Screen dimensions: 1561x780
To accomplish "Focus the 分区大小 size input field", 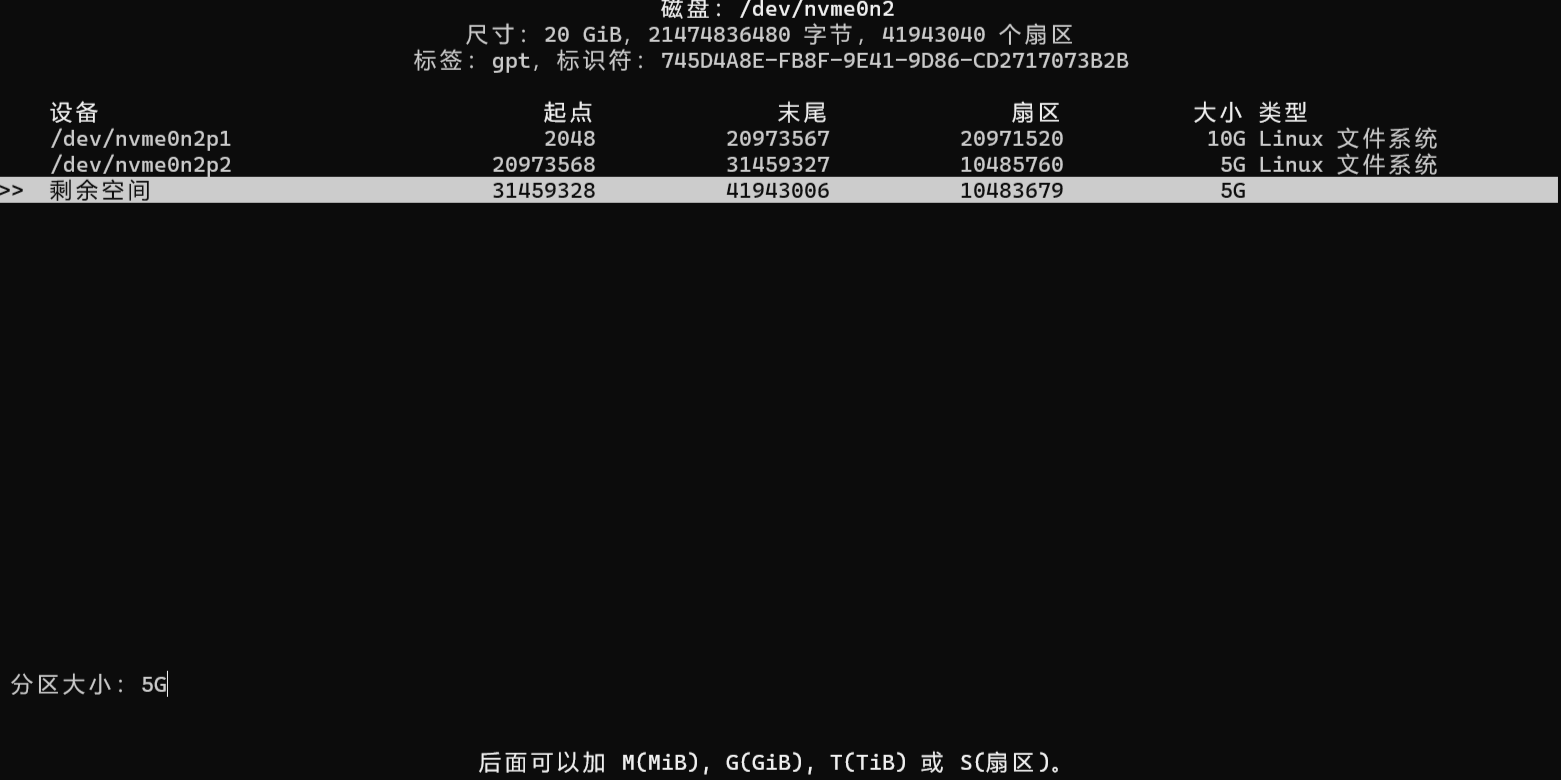I will [155, 685].
